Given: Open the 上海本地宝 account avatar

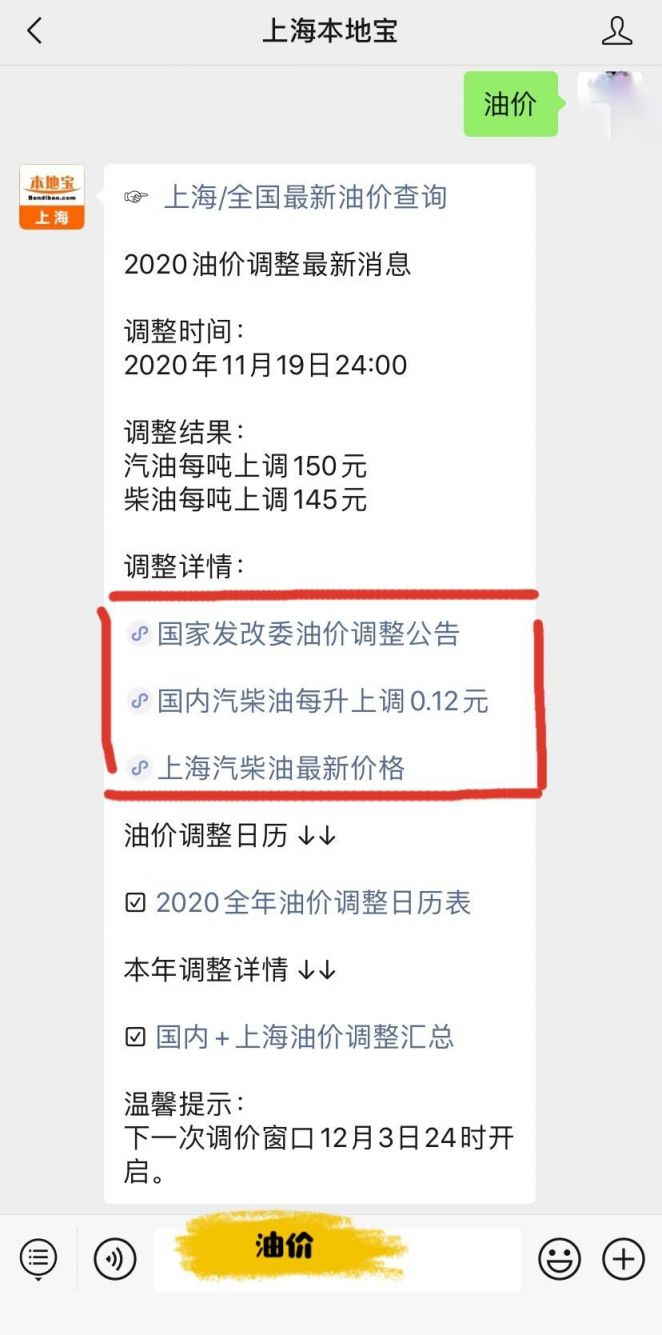Looking at the screenshot, I should pyautogui.click(x=52, y=197).
